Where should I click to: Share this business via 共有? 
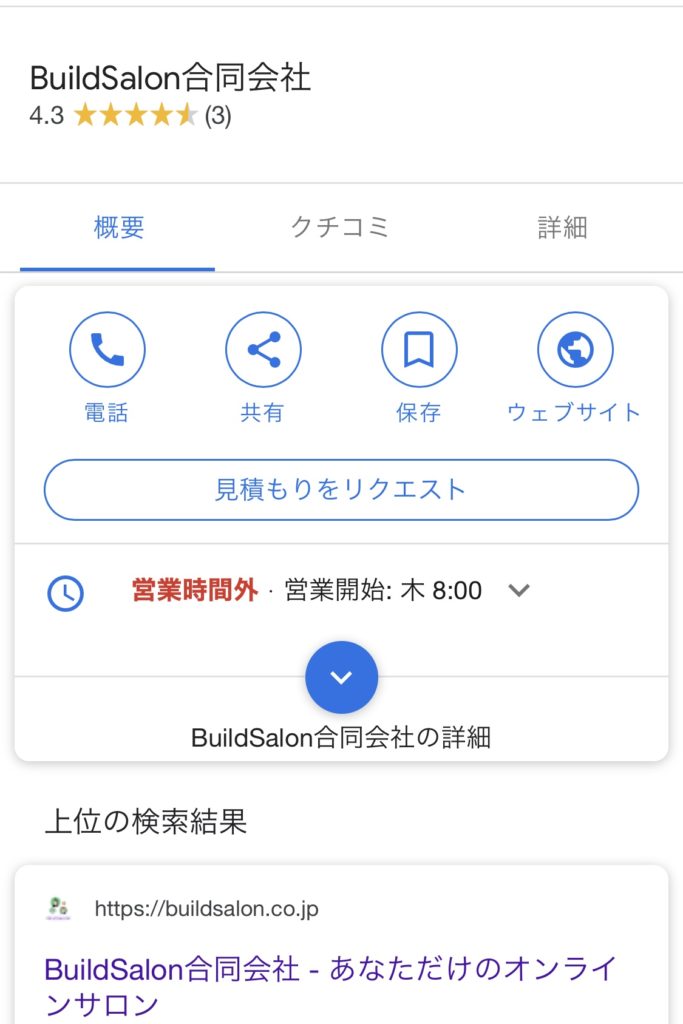tap(263, 350)
